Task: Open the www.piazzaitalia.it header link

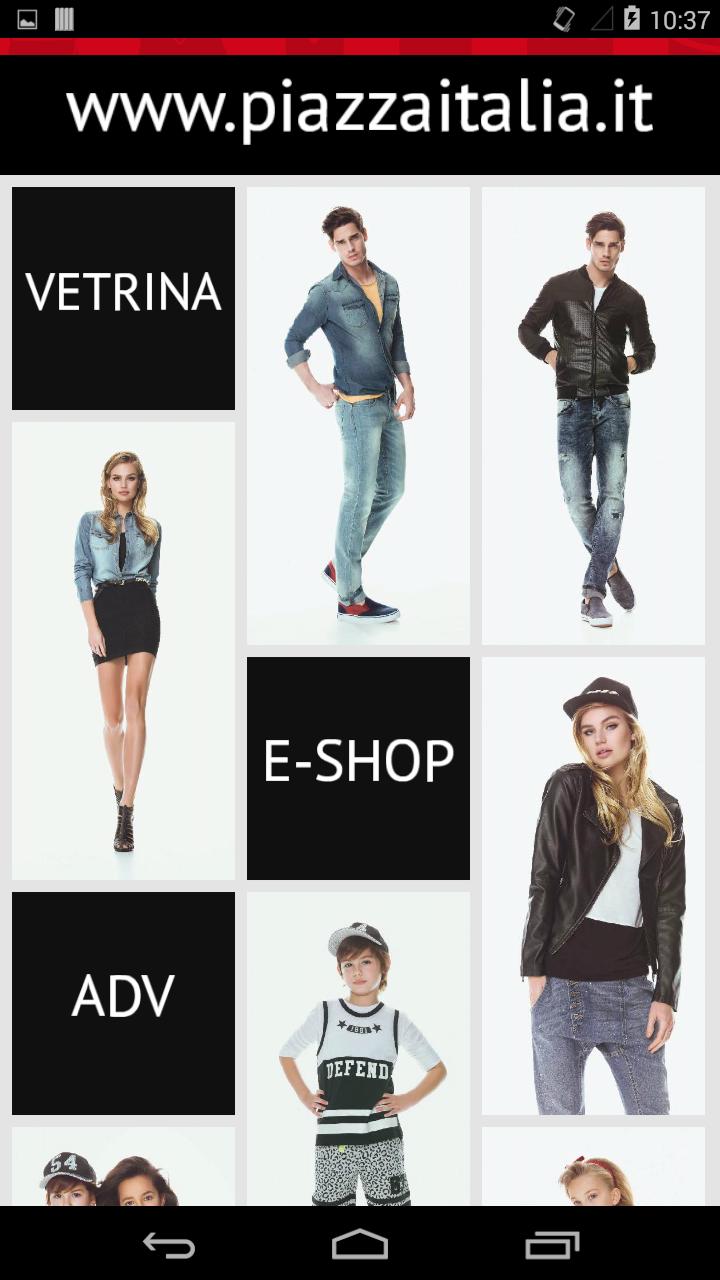Action: click(360, 110)
